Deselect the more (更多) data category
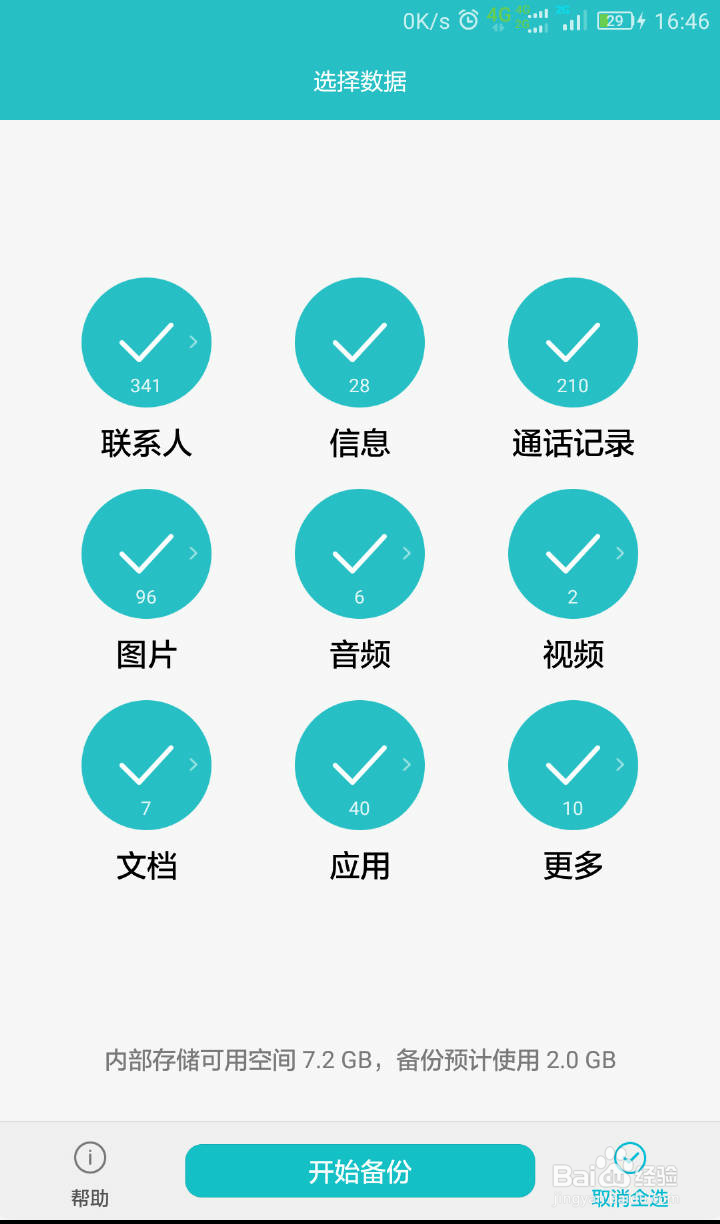 pyautogui.click(x=573, y=765)
